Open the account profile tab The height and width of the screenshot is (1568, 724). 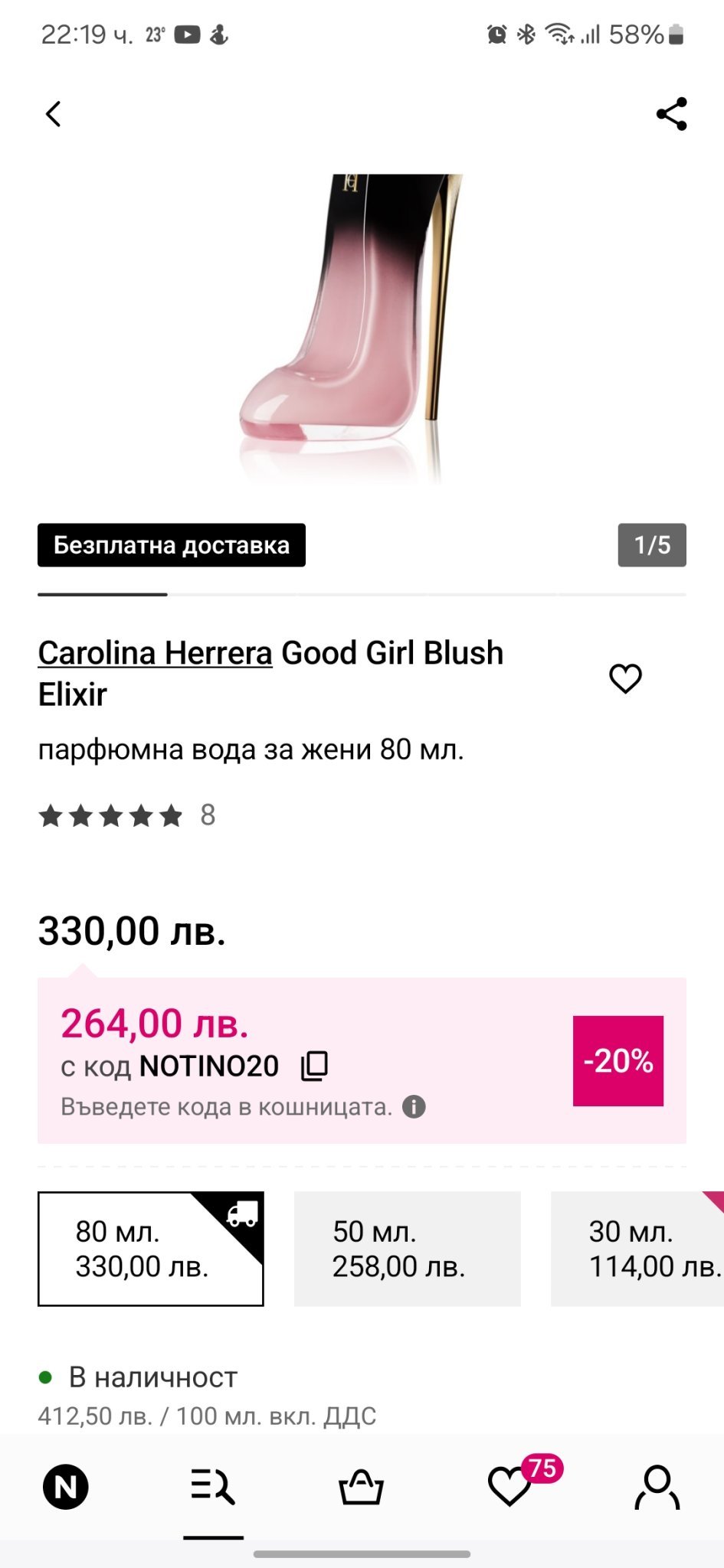click(657, 1487)
